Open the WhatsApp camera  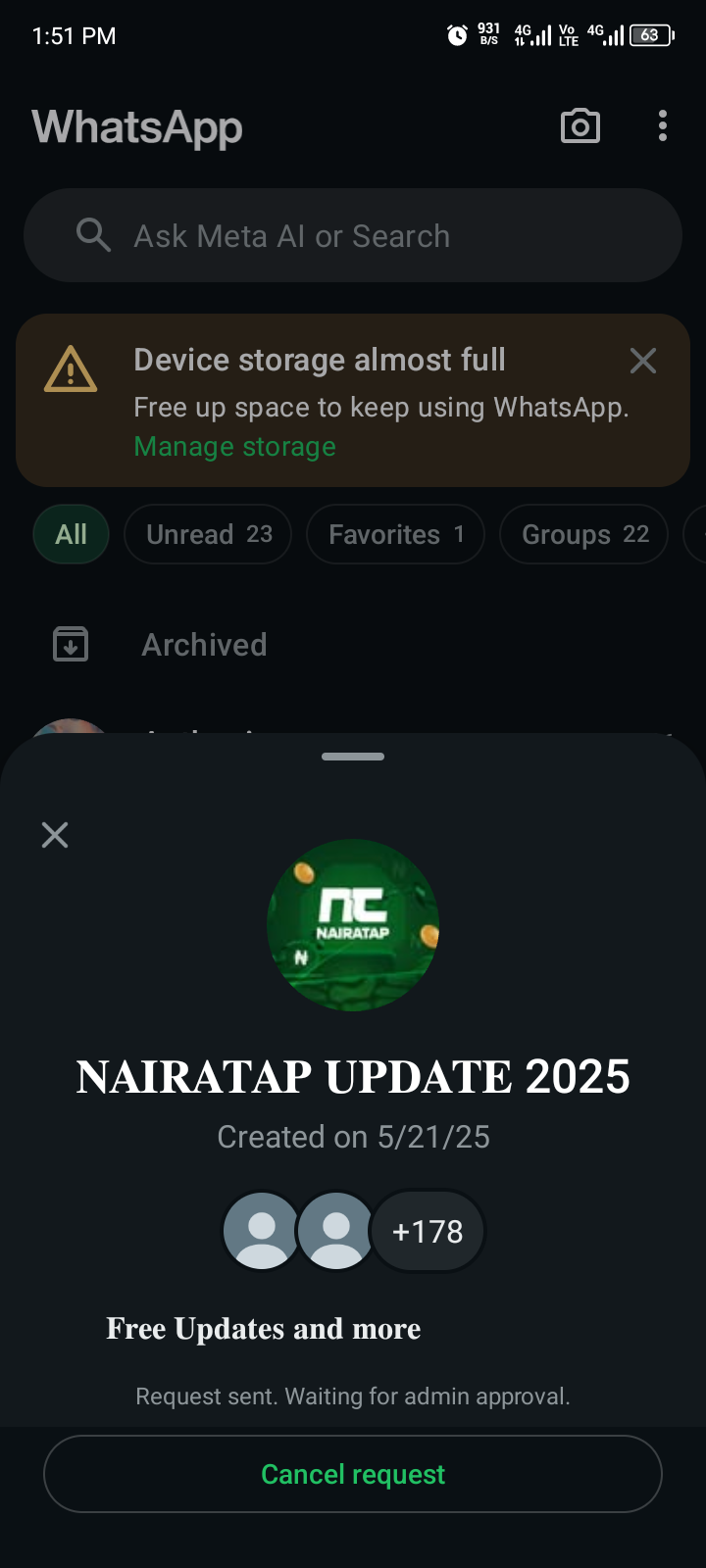(x=580, y=126)
